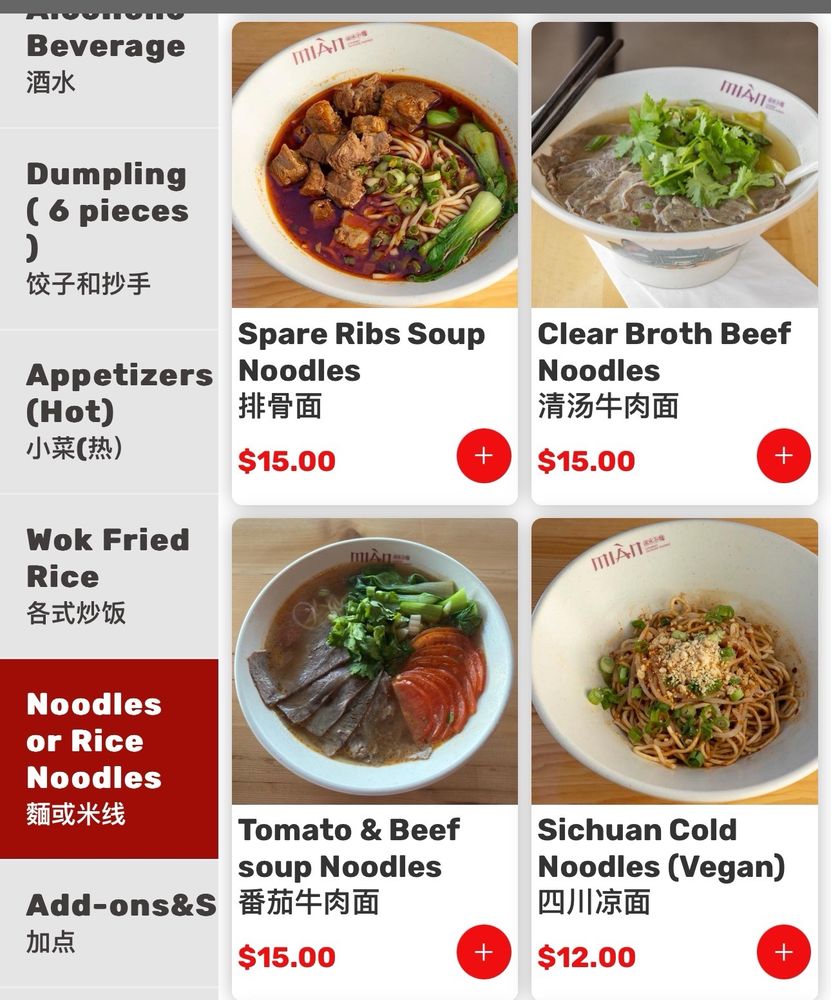Add Clear Broth Beef Noodles to cart
This screenshot has height=1000, width=831.
pyautogui.click(x=784, y=456)
